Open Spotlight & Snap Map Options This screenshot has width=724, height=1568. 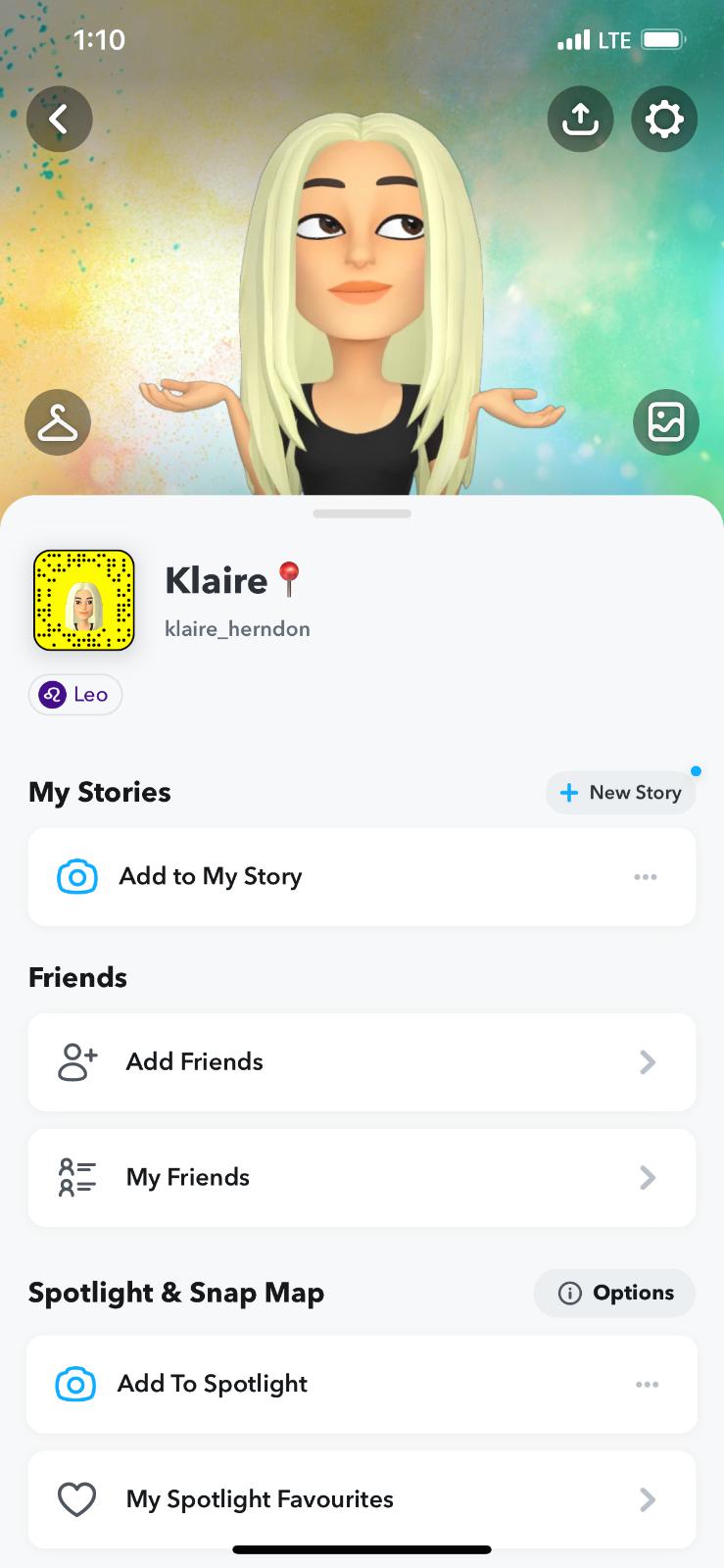(614, 1293)
